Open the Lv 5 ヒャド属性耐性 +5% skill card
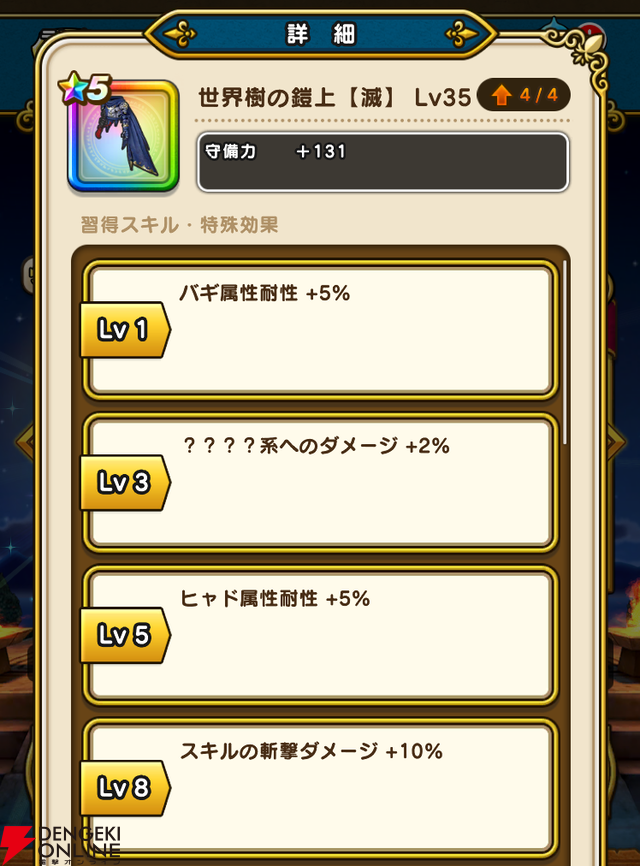This screenshot has height=866, width=640. pos(320,634)
